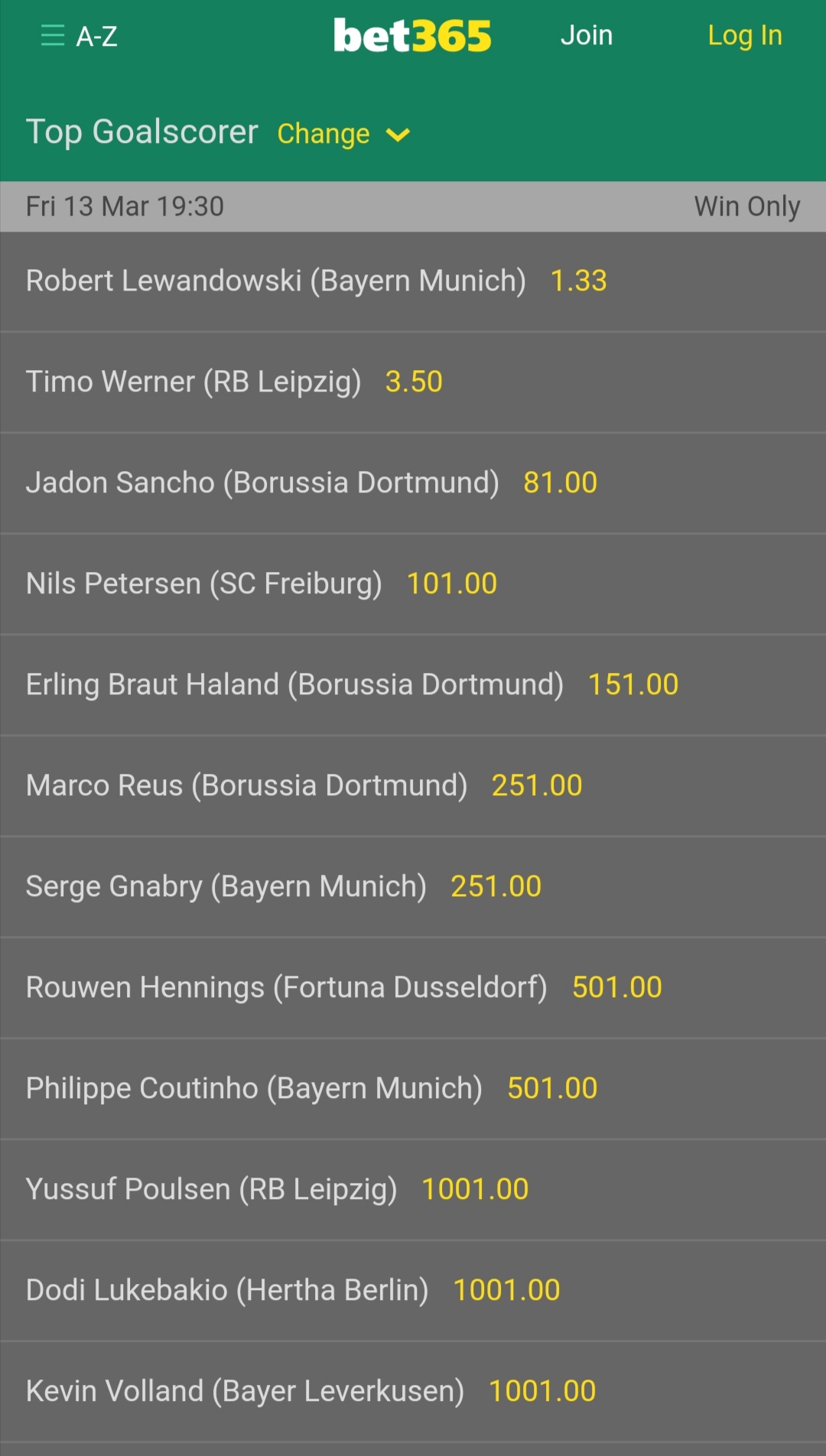Go to bet365 home via logo
The width and height of the screenshot is (826, 1456).
412,36
